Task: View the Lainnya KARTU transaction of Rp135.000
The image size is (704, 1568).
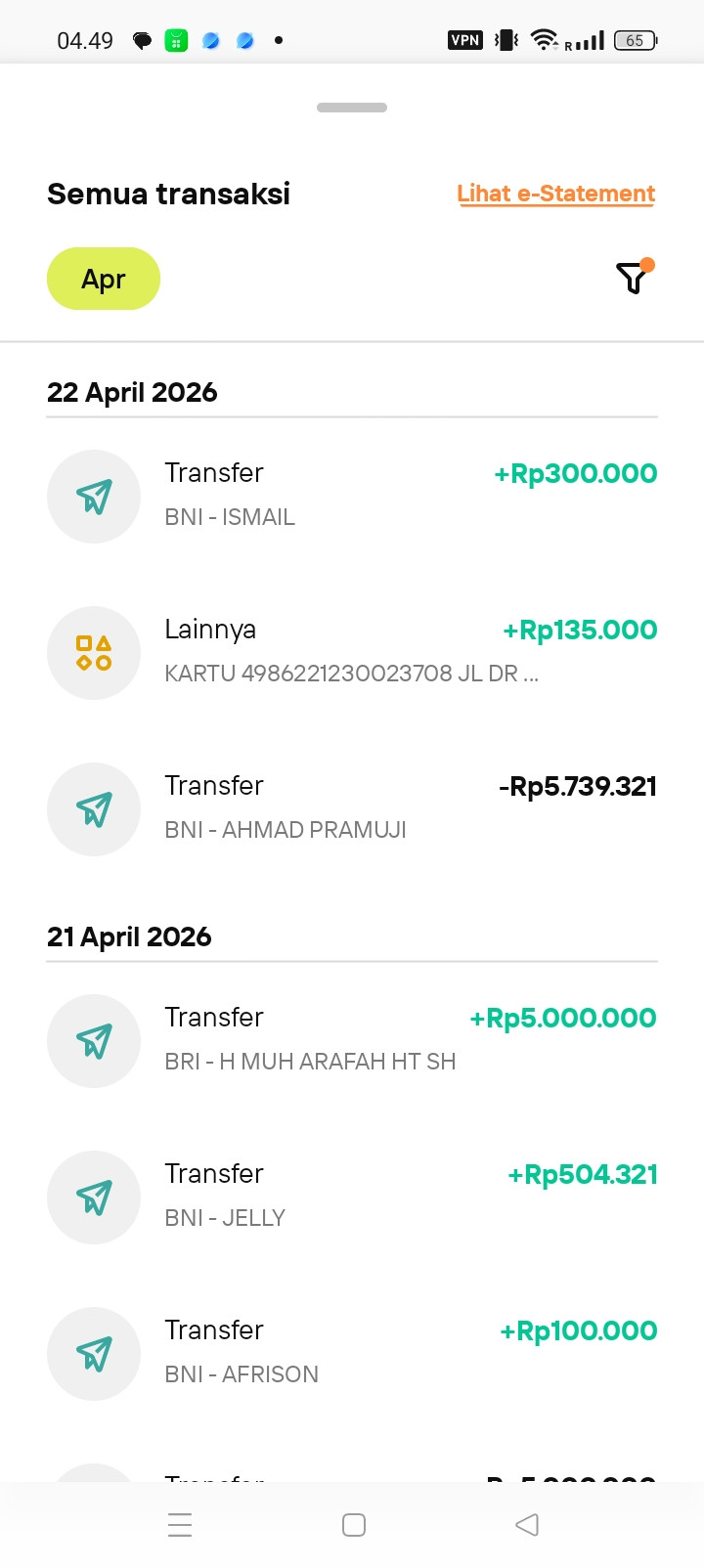Action: coord(352,652)
